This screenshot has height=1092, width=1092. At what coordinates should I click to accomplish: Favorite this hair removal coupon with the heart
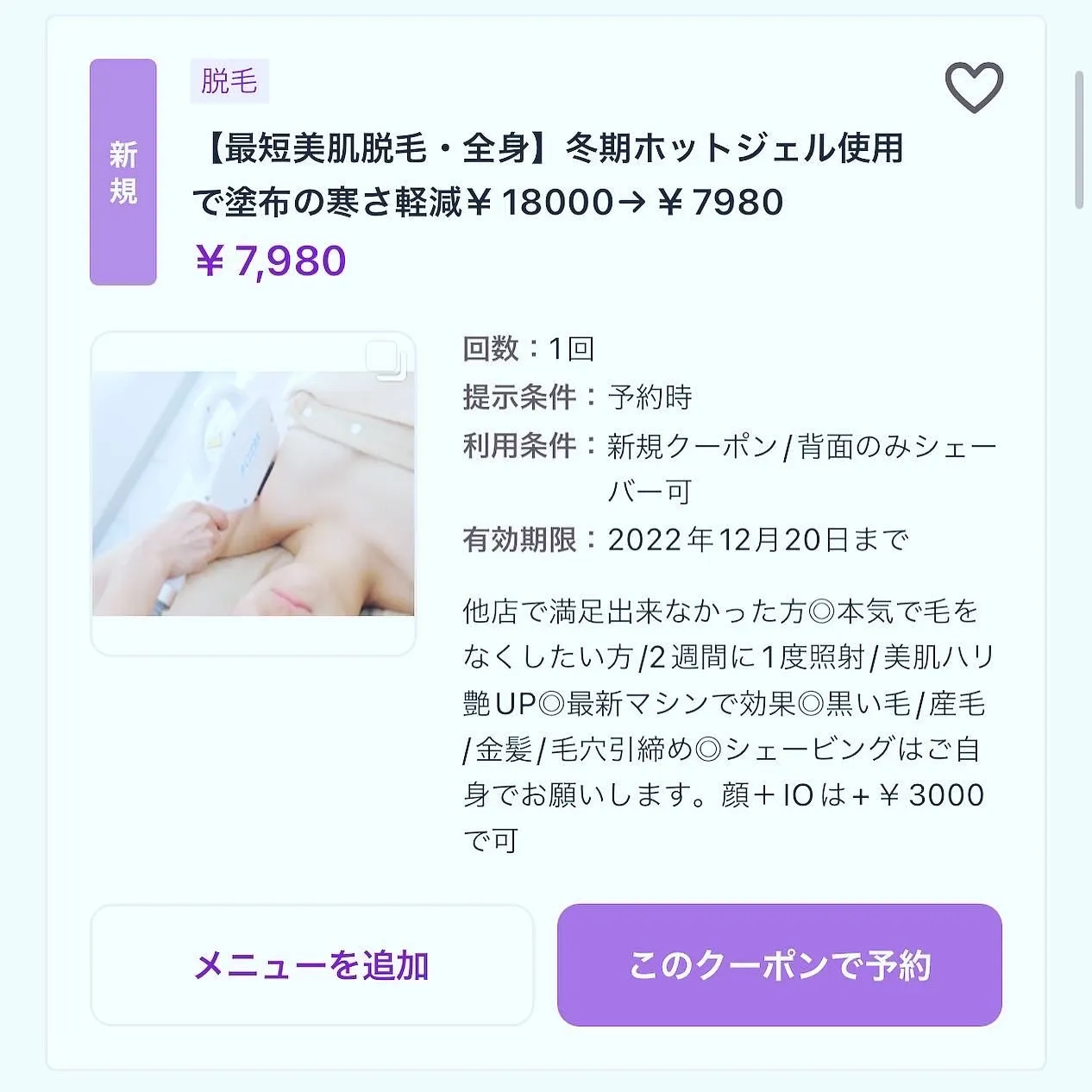[x=974, y=87]
